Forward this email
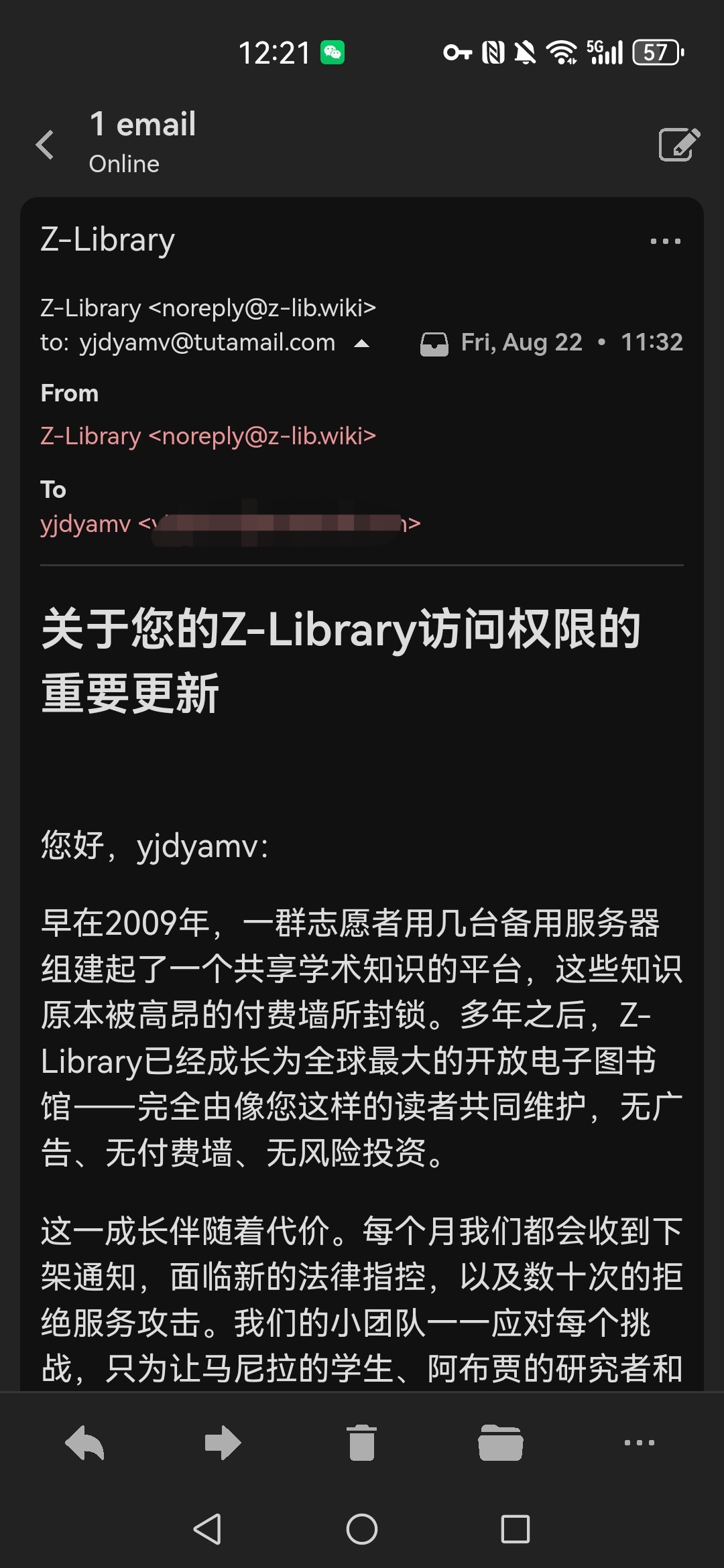Screen dimensions: 724x1568 pos(223,1442)
